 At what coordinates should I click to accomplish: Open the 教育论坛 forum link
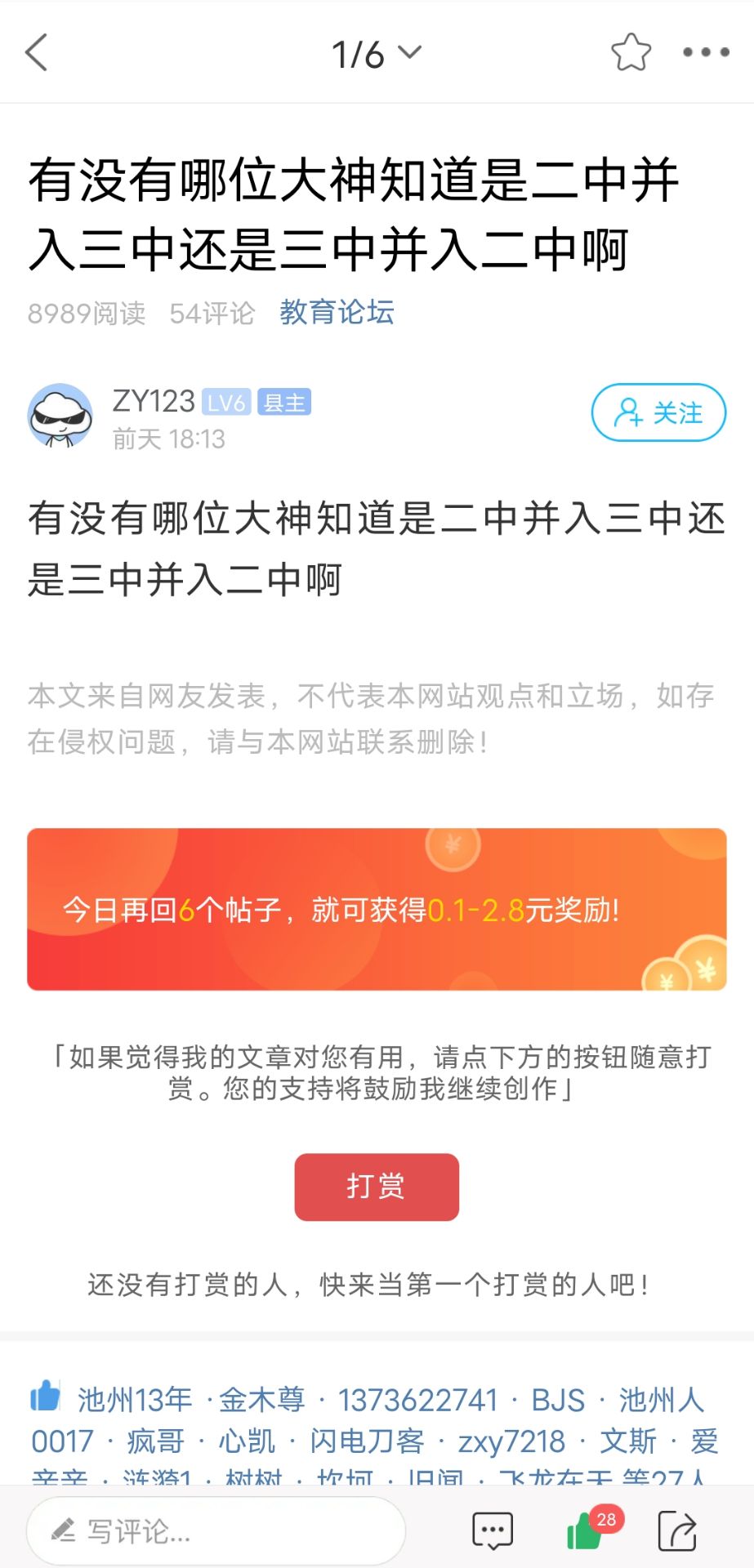[337, 312]
